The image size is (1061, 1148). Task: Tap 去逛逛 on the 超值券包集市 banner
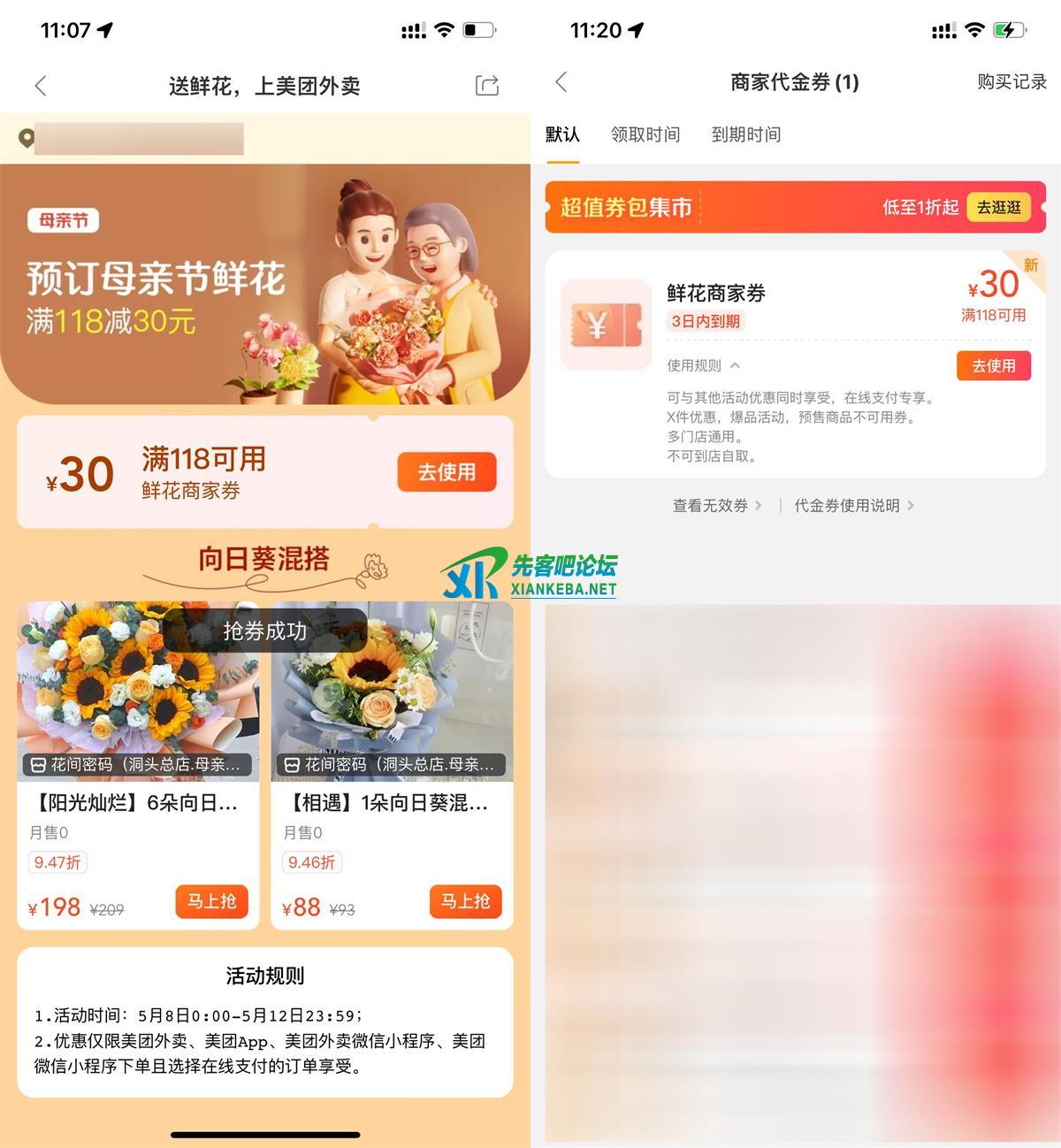[998, 207]
